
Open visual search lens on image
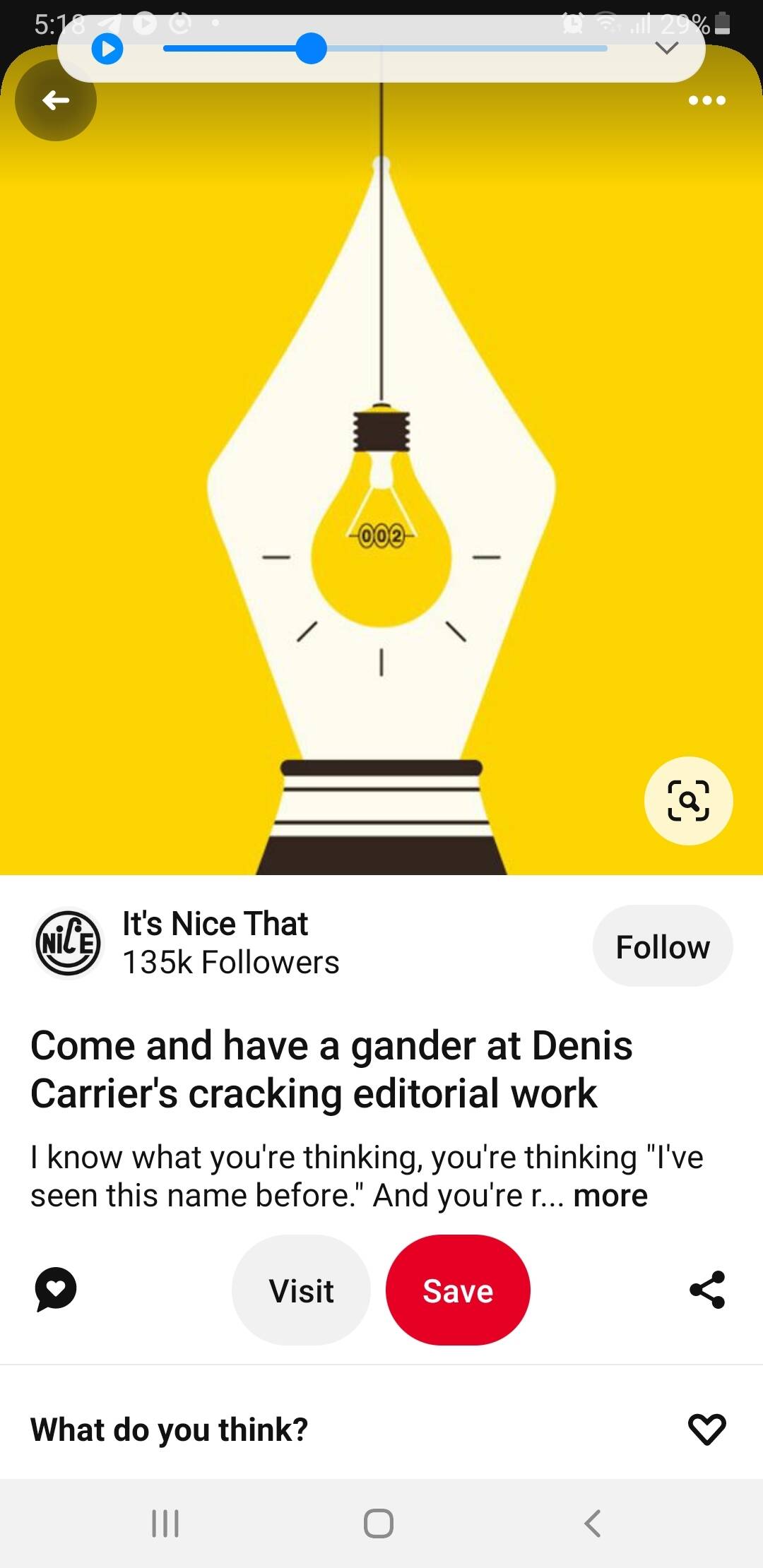click(x=688, y=800)
